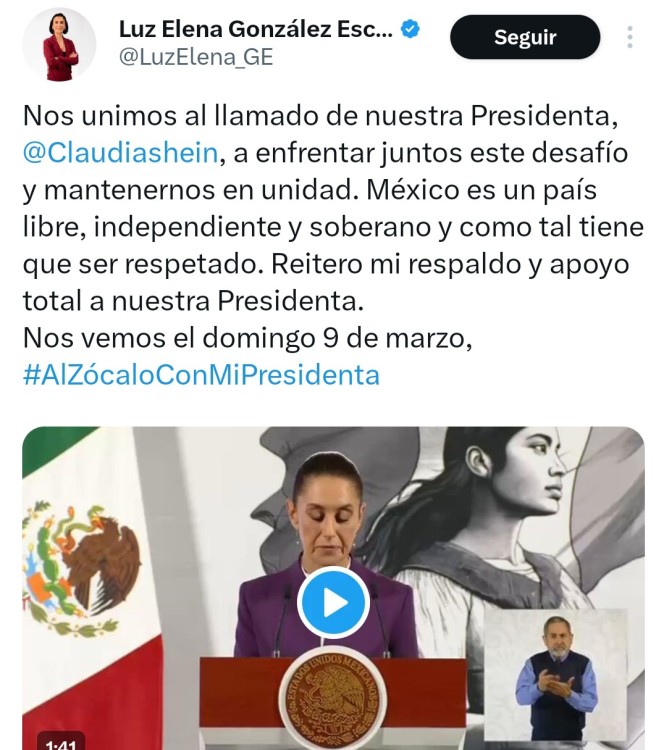Follow Luz Elena with the Seguir button
The image size is (664, 750).
click(x=525, y=38)
